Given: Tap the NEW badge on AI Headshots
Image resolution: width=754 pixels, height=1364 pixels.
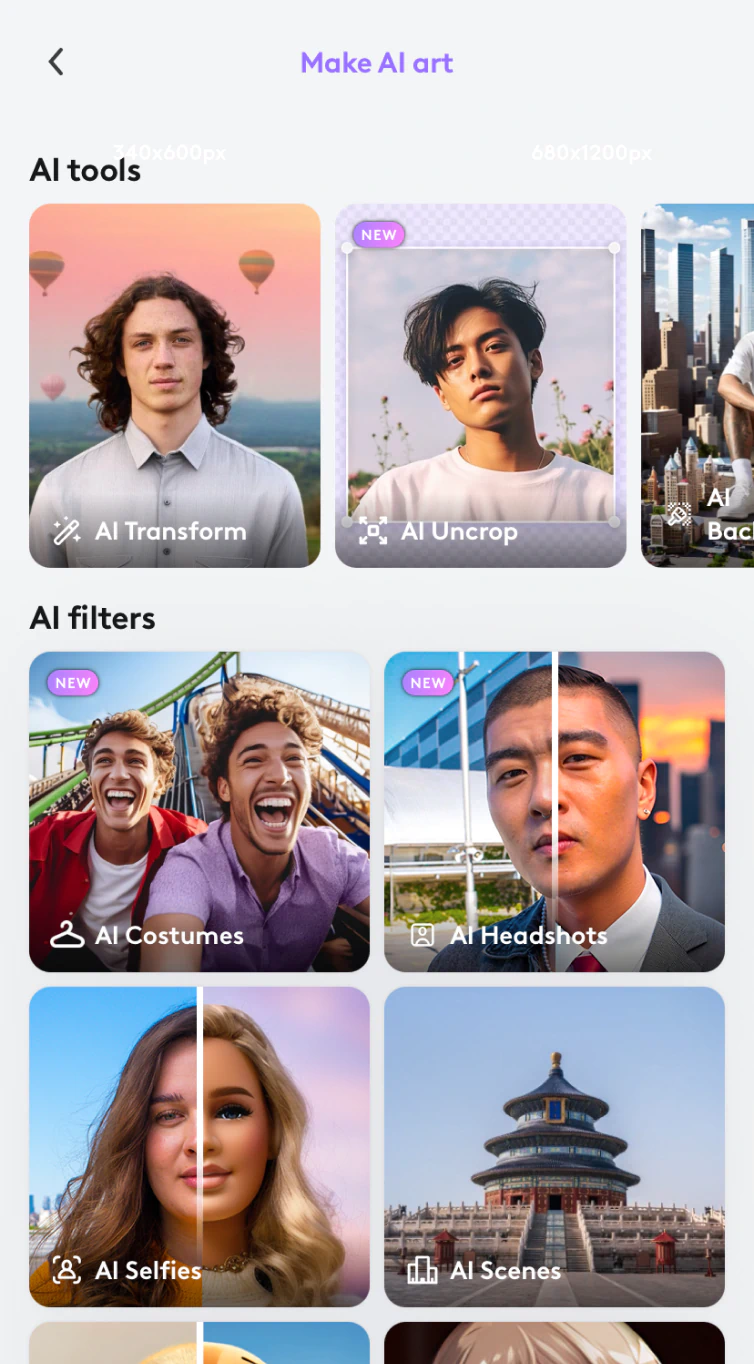Looking at the screenshot, I should pos(426,682).
